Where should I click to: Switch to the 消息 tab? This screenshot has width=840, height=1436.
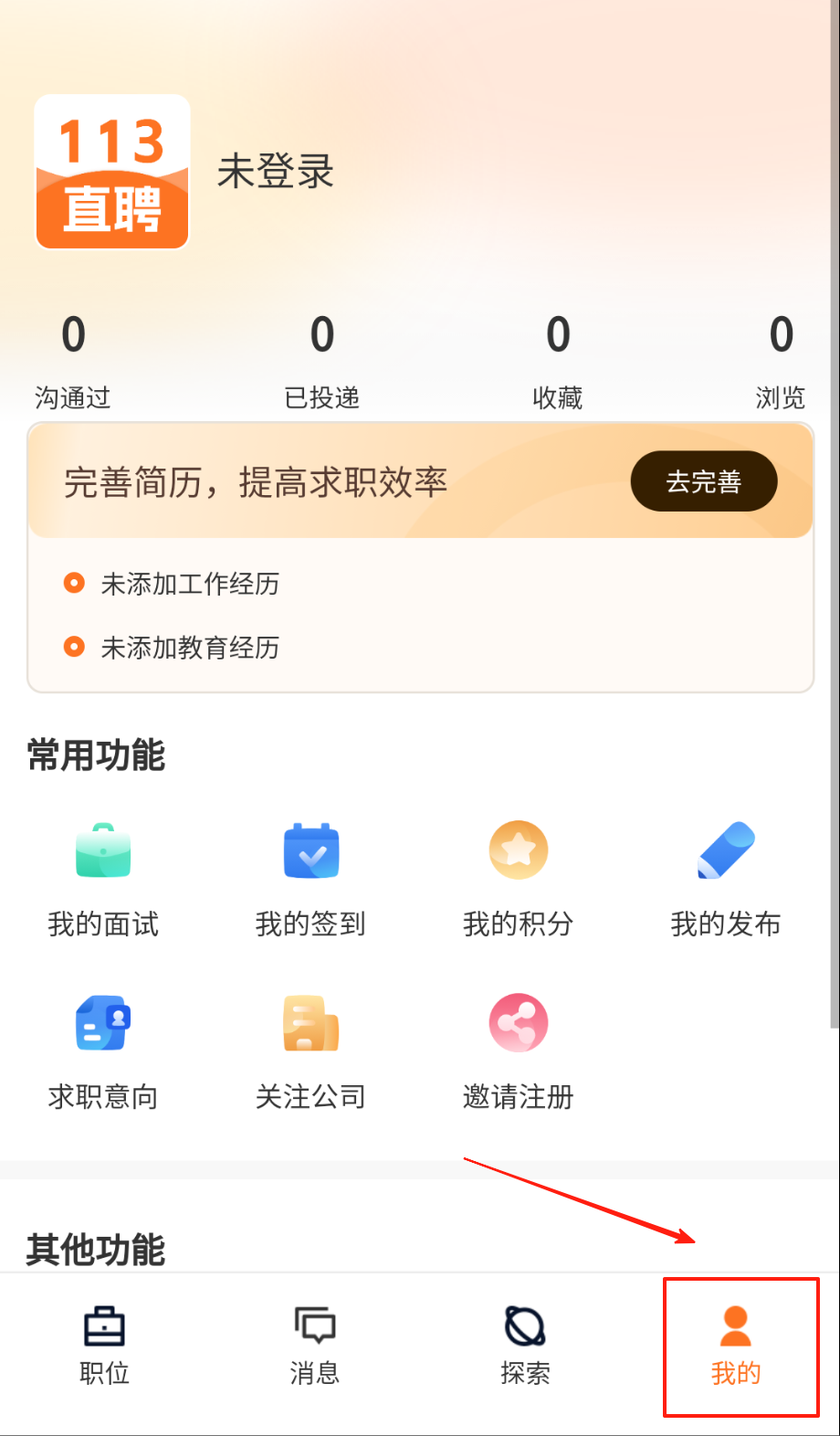point(315,1346)
